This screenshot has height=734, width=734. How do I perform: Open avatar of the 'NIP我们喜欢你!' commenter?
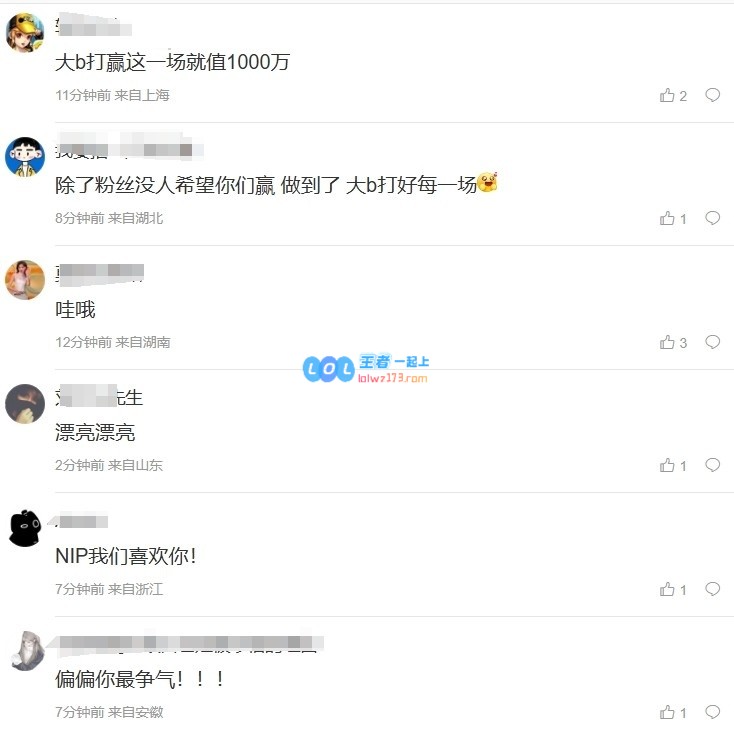[x=25, y=527]
